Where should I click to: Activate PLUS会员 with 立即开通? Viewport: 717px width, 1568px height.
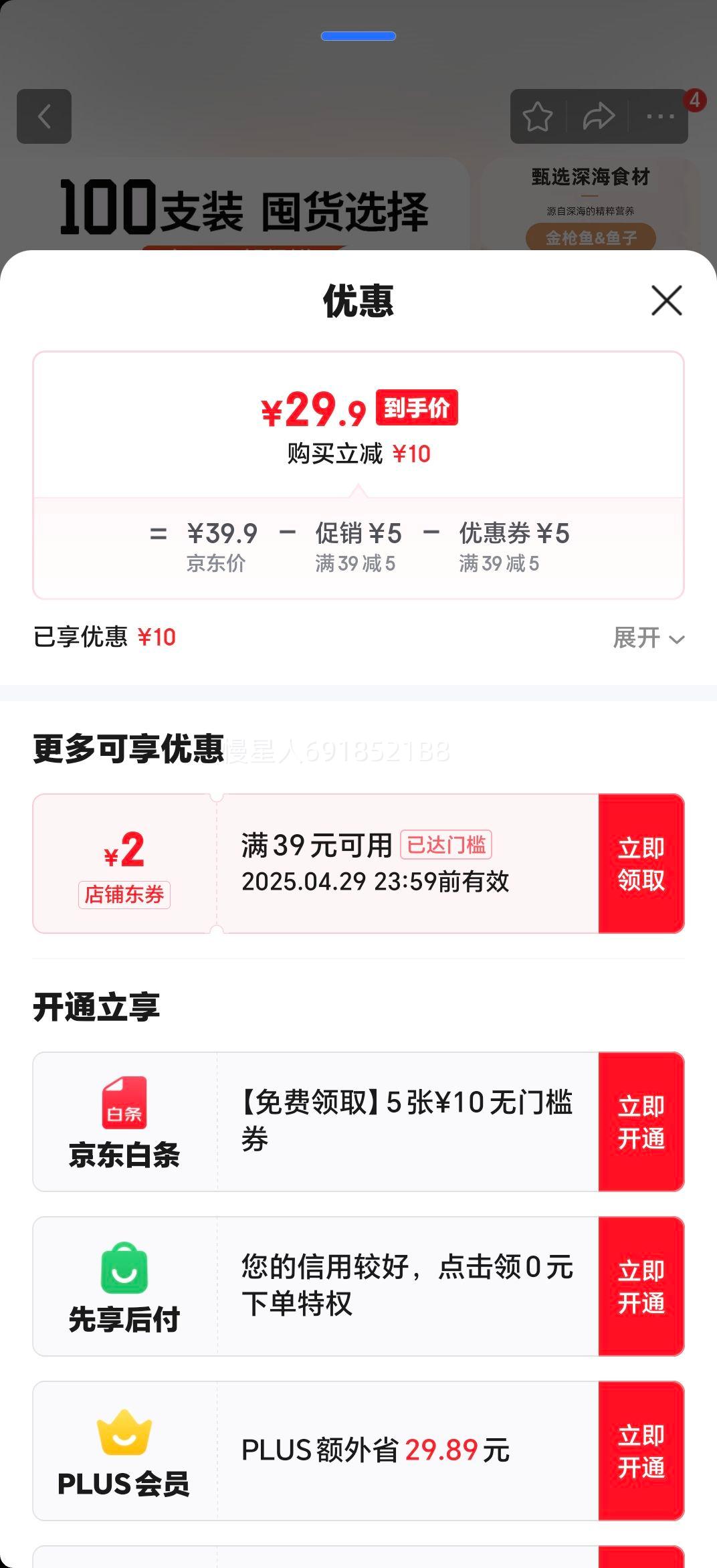(641, 1451)
